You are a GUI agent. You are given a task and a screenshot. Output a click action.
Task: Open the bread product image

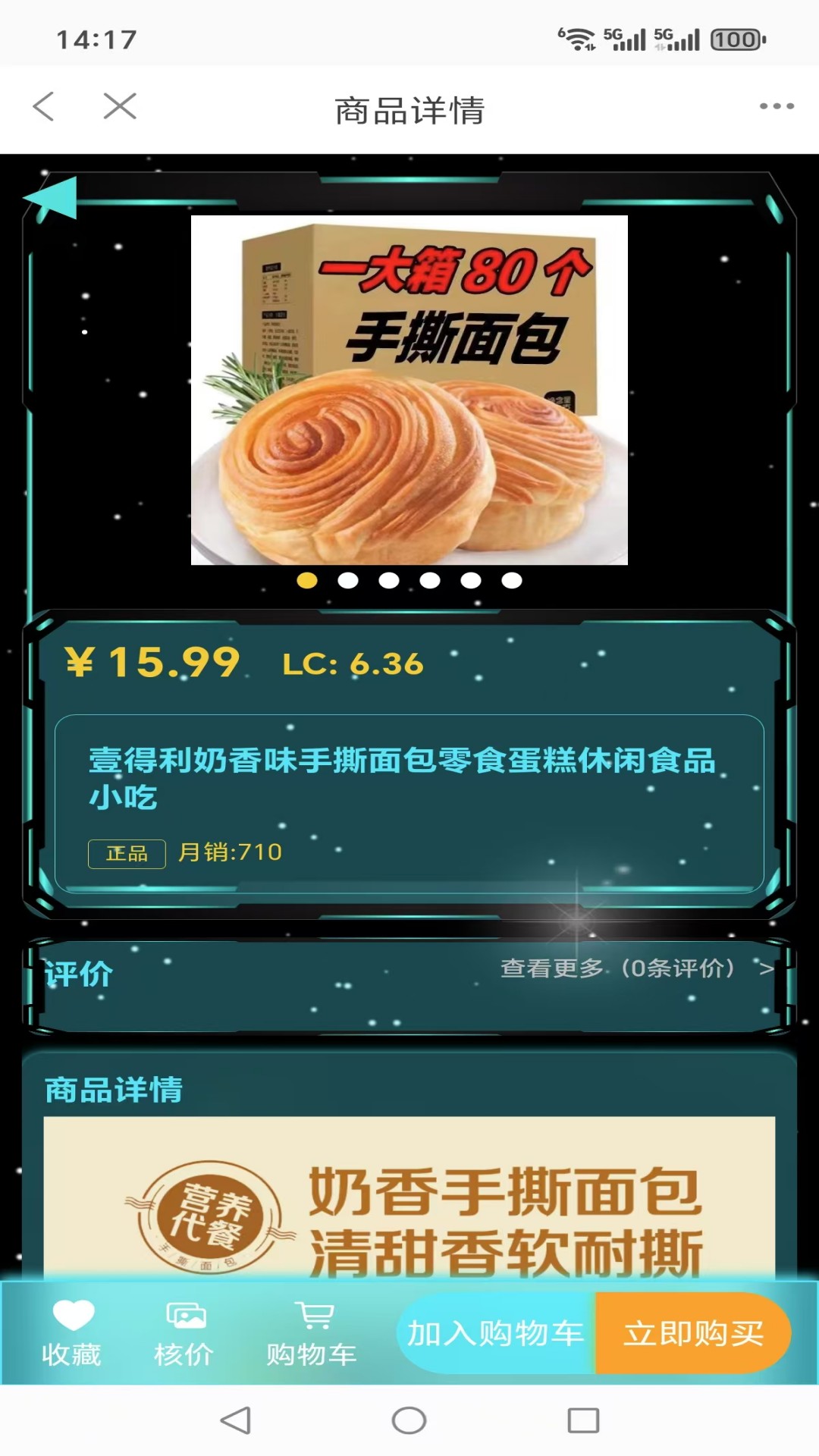[409, 390]
